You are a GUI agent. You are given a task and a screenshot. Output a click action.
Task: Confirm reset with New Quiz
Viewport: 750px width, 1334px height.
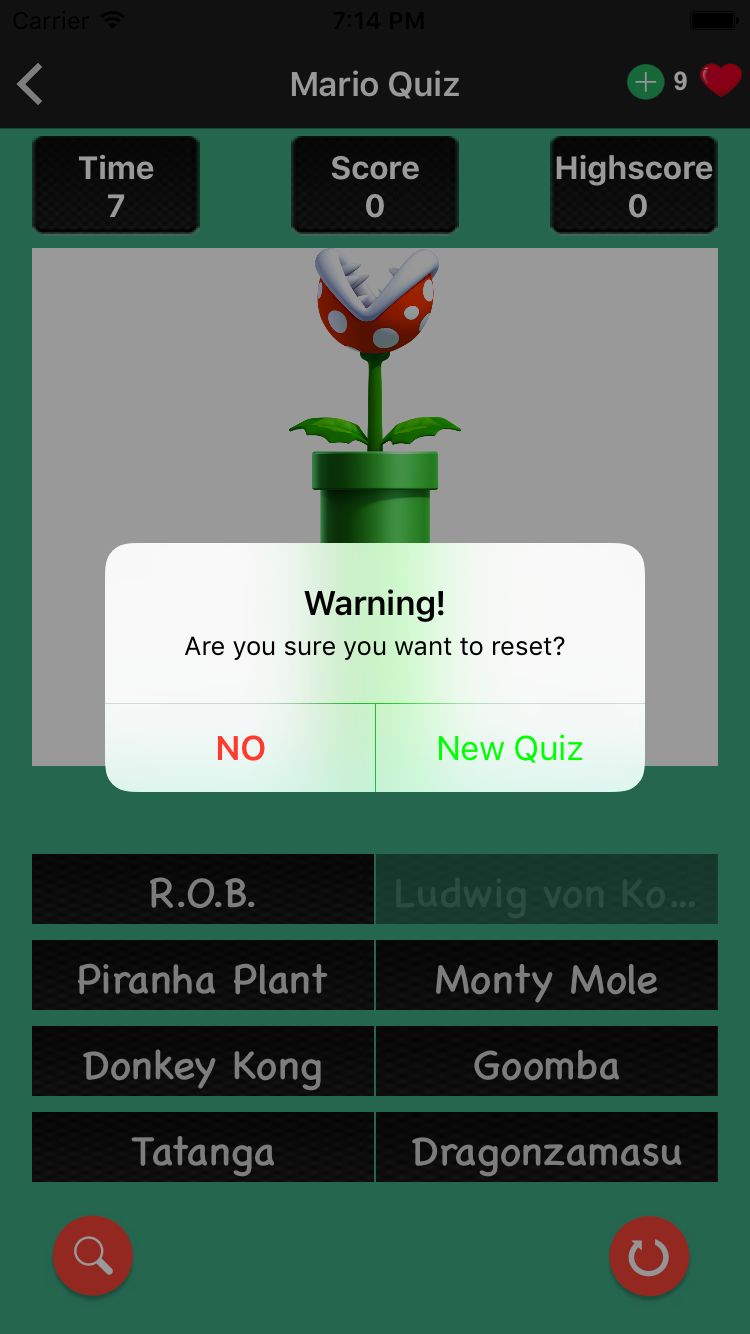(x=510, y=748)
